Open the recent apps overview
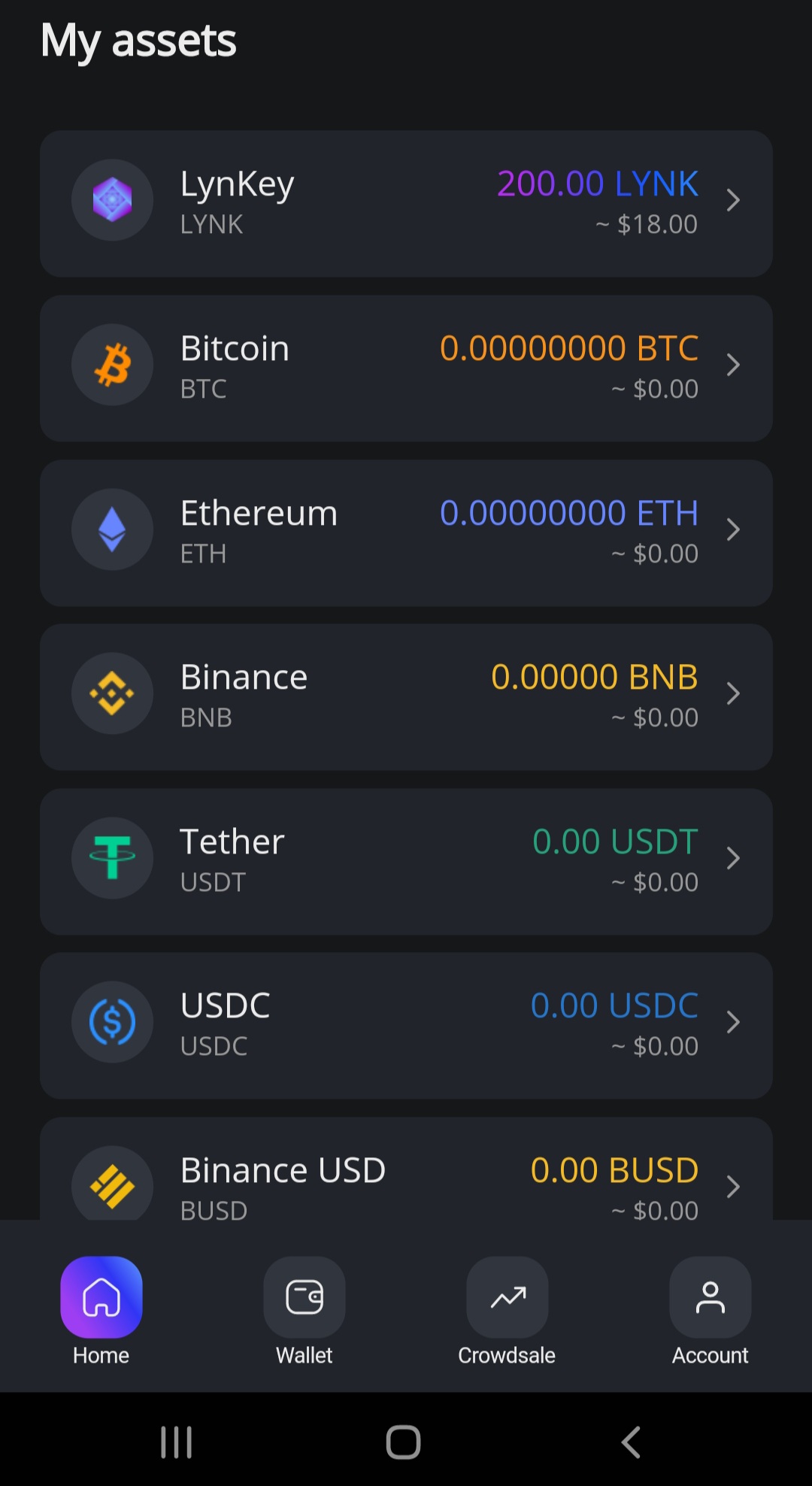 [x=177, y=1442]
